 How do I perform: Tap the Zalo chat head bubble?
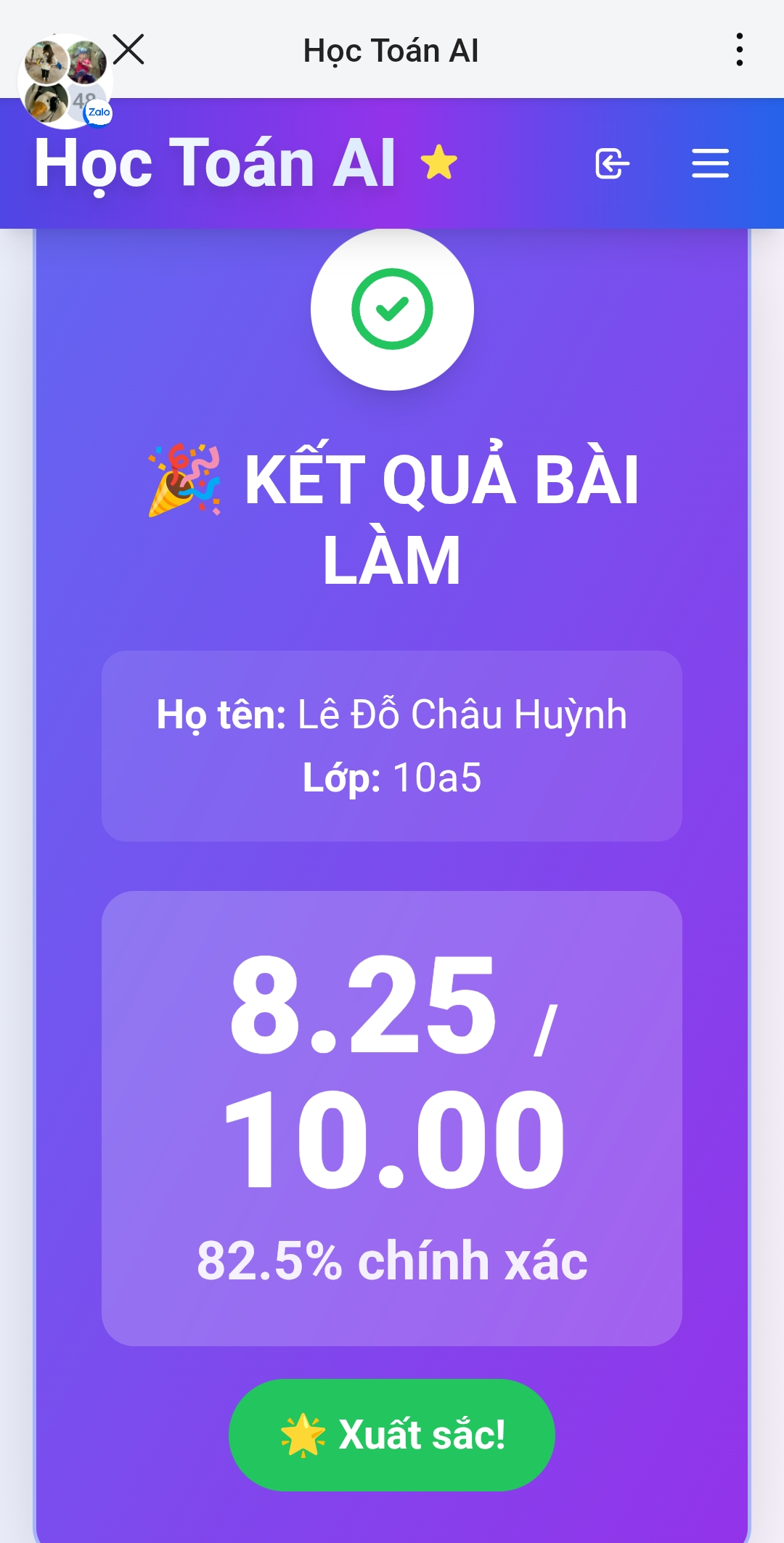pos(64,81)
